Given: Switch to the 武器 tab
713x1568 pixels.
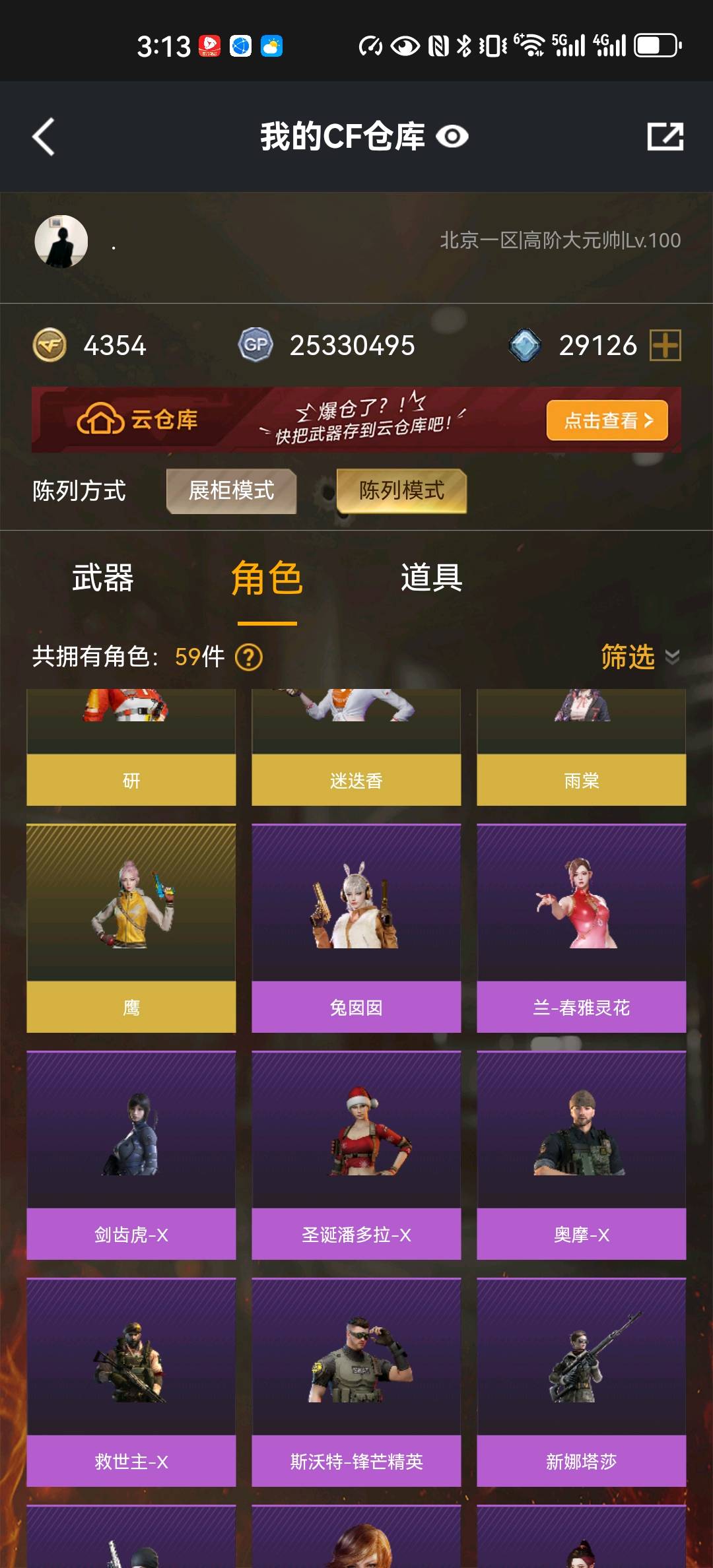Looking at the screenshot, I should pyautogui.click(x=102, y=578).
